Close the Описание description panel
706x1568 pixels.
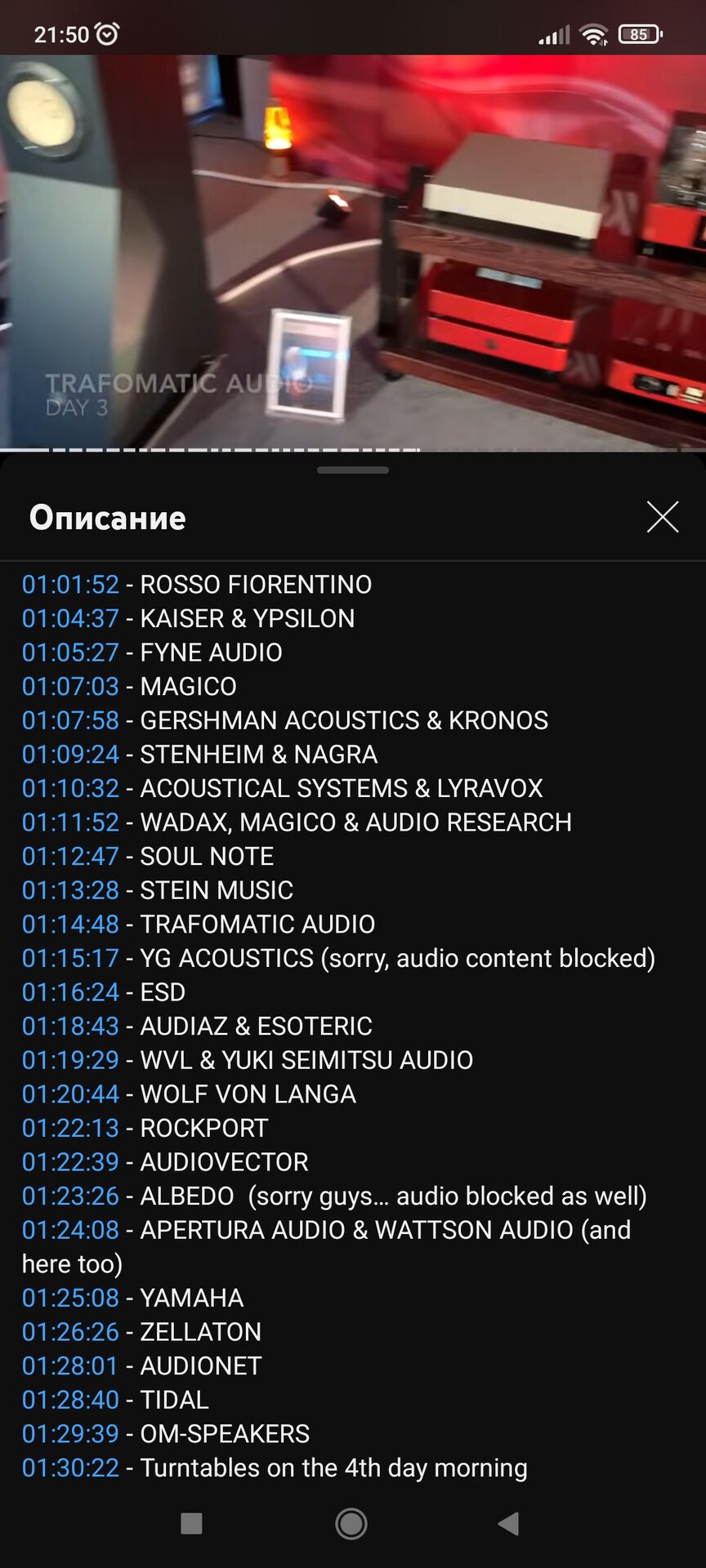(662, 517)
